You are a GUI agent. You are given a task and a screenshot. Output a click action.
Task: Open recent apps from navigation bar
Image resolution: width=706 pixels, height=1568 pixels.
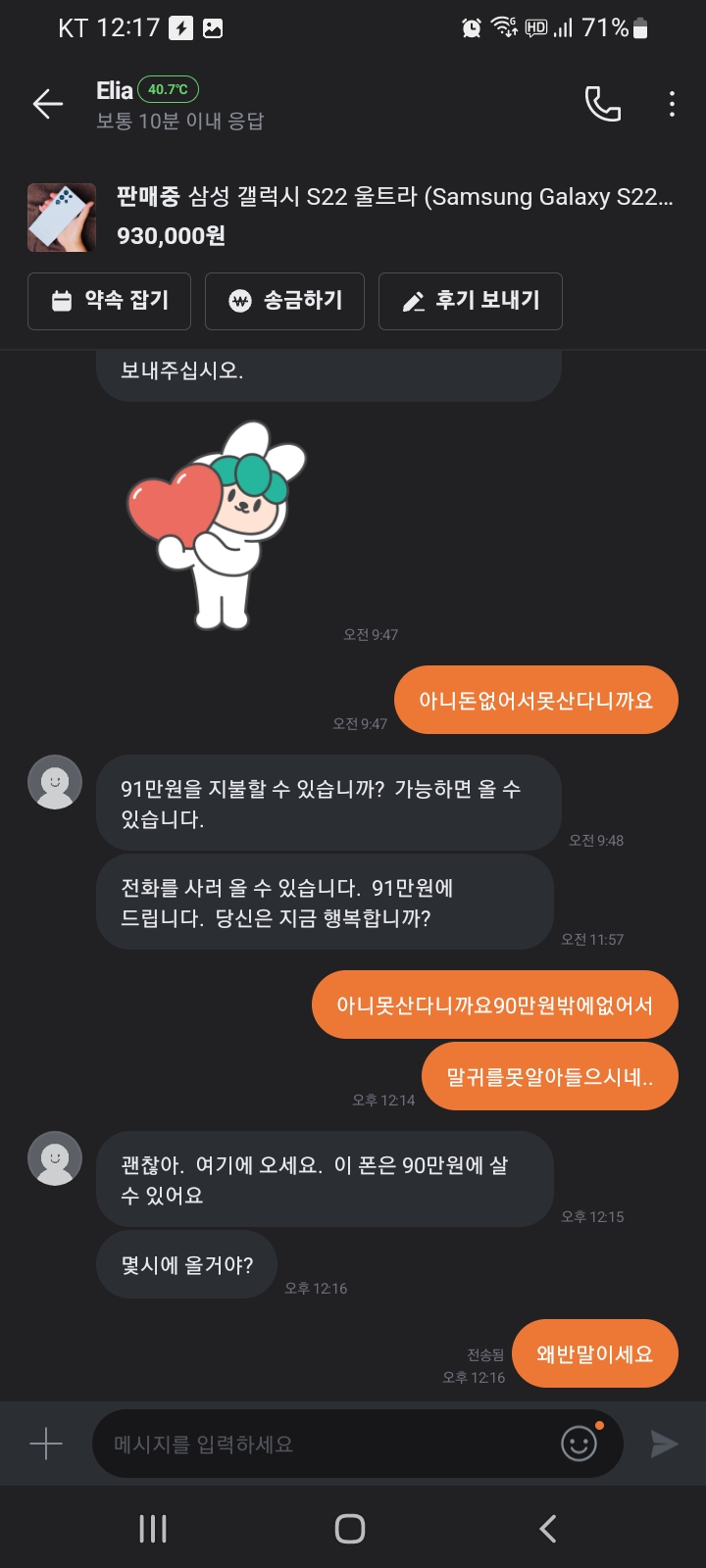tap(153, 1529)
